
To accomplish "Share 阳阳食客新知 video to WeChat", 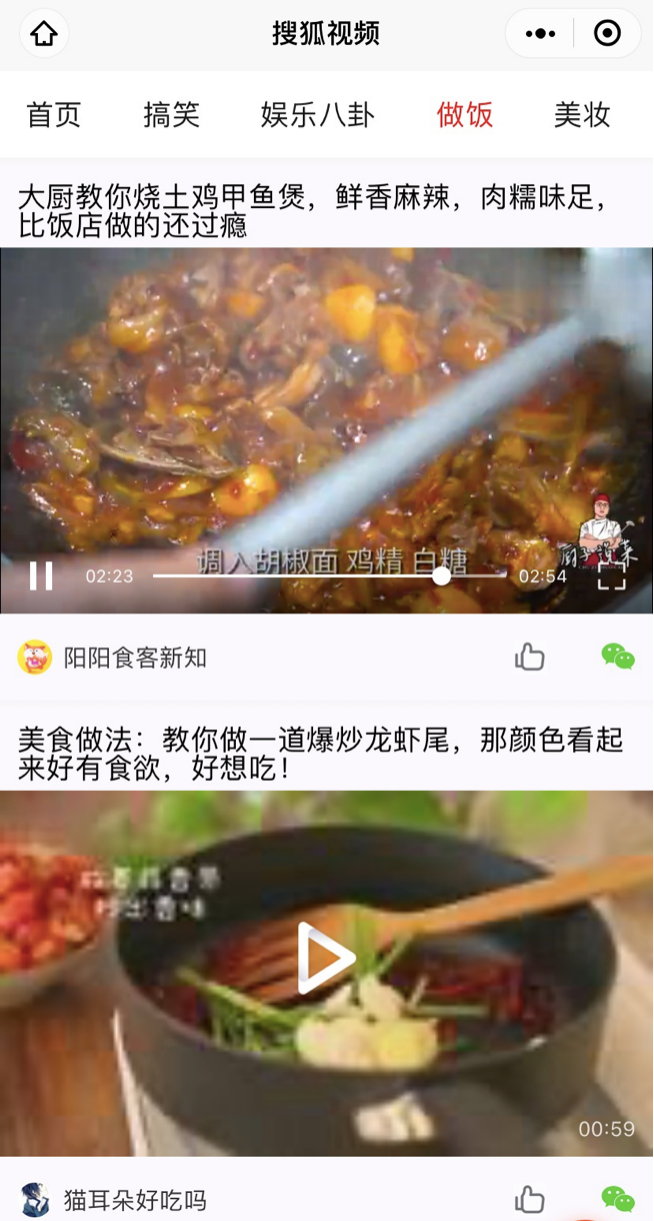I will click(618, 657).
